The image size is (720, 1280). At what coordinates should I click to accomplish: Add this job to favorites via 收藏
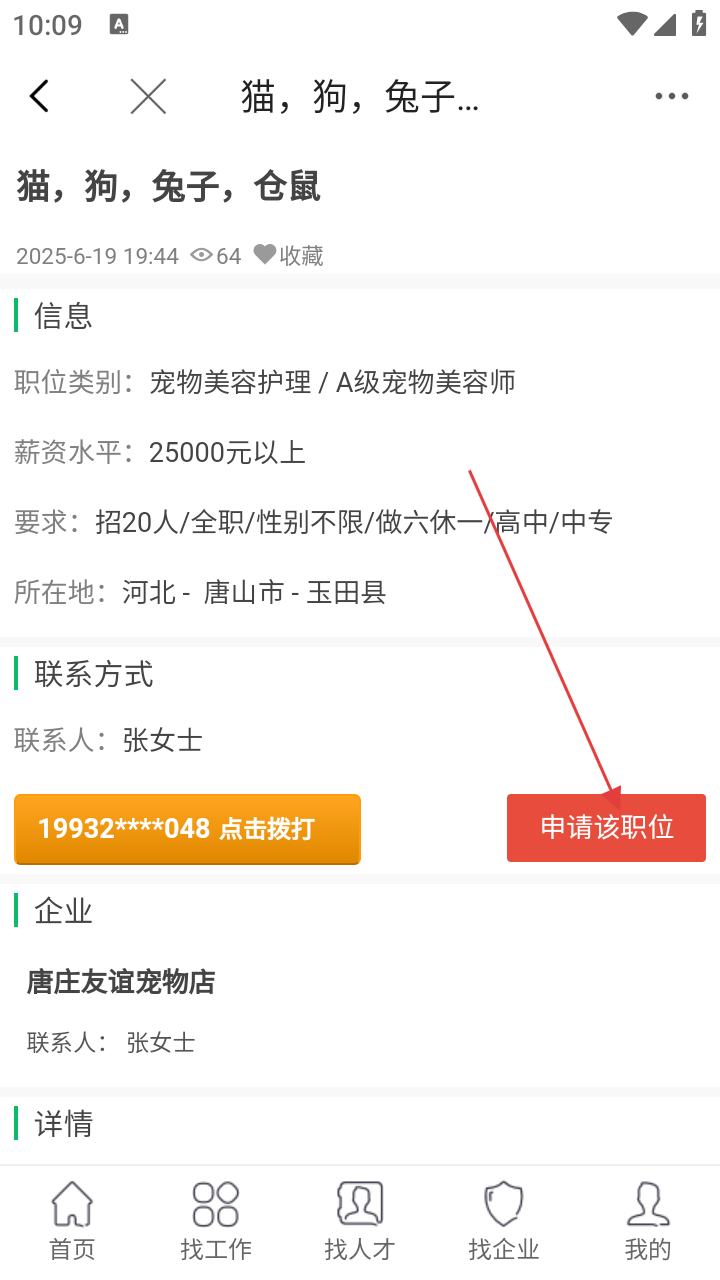click(x=288, y=256)
